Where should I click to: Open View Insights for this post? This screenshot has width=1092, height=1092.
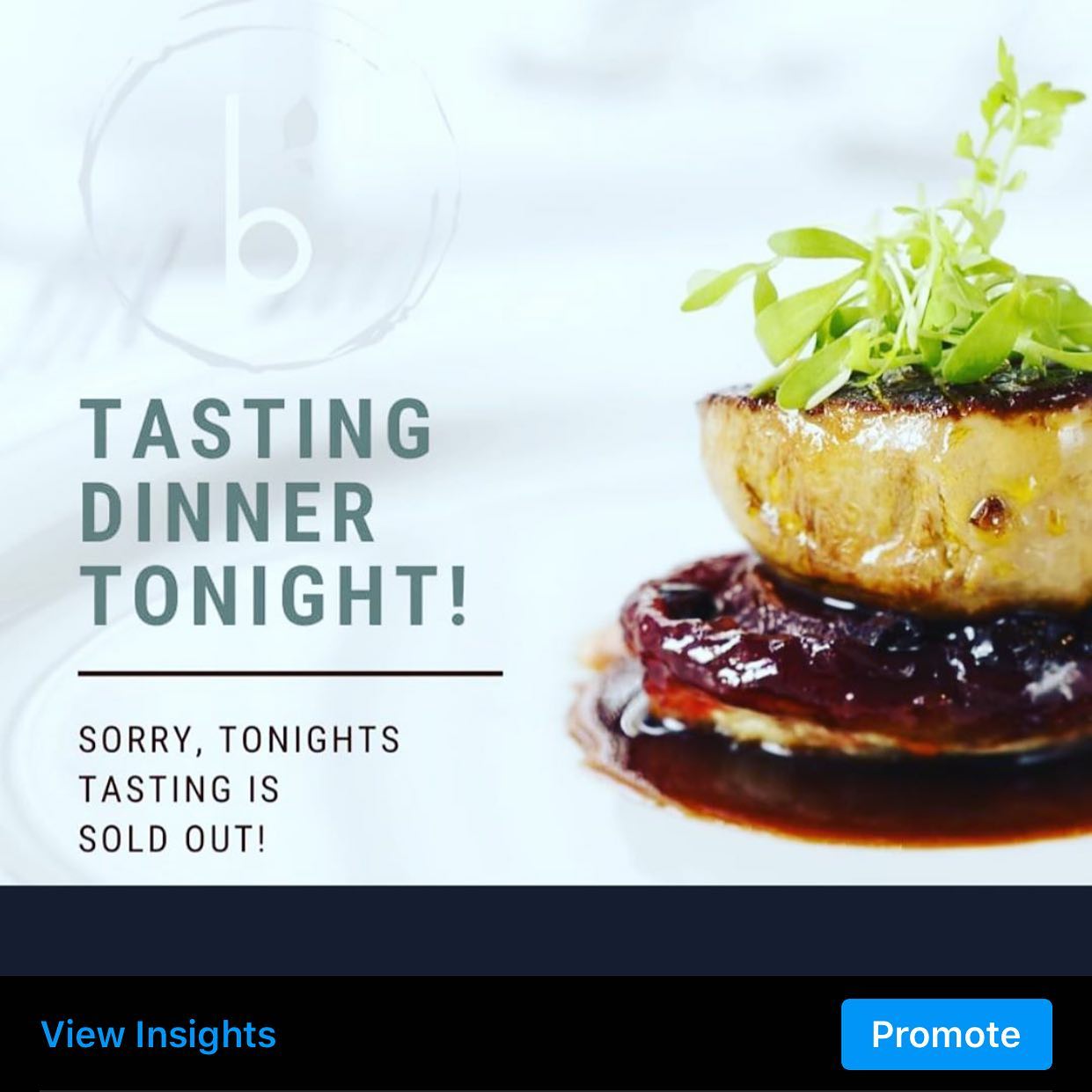(158, 1035)
